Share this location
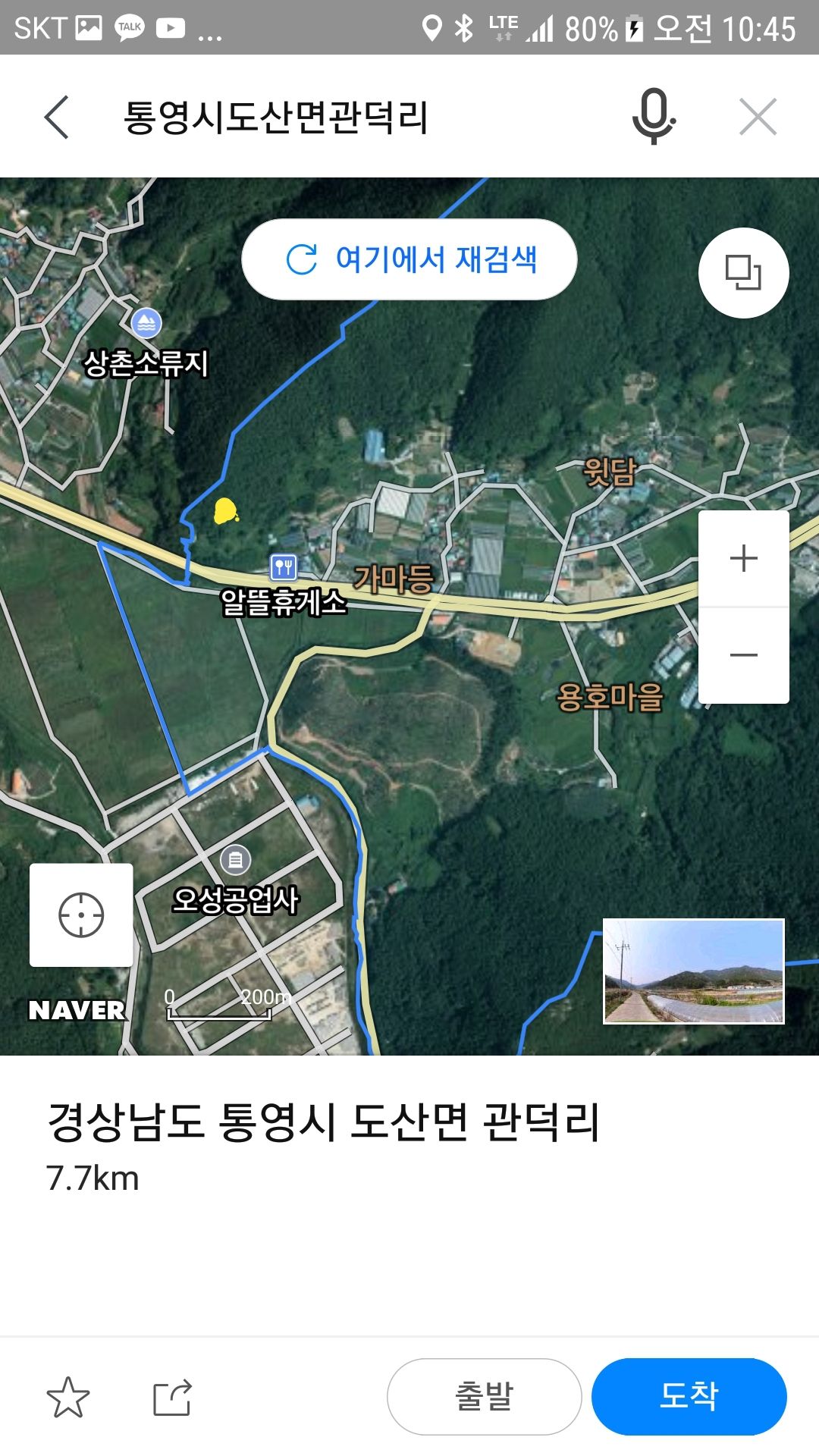The image size is (819, 1456). click(x=172, y=1397)
